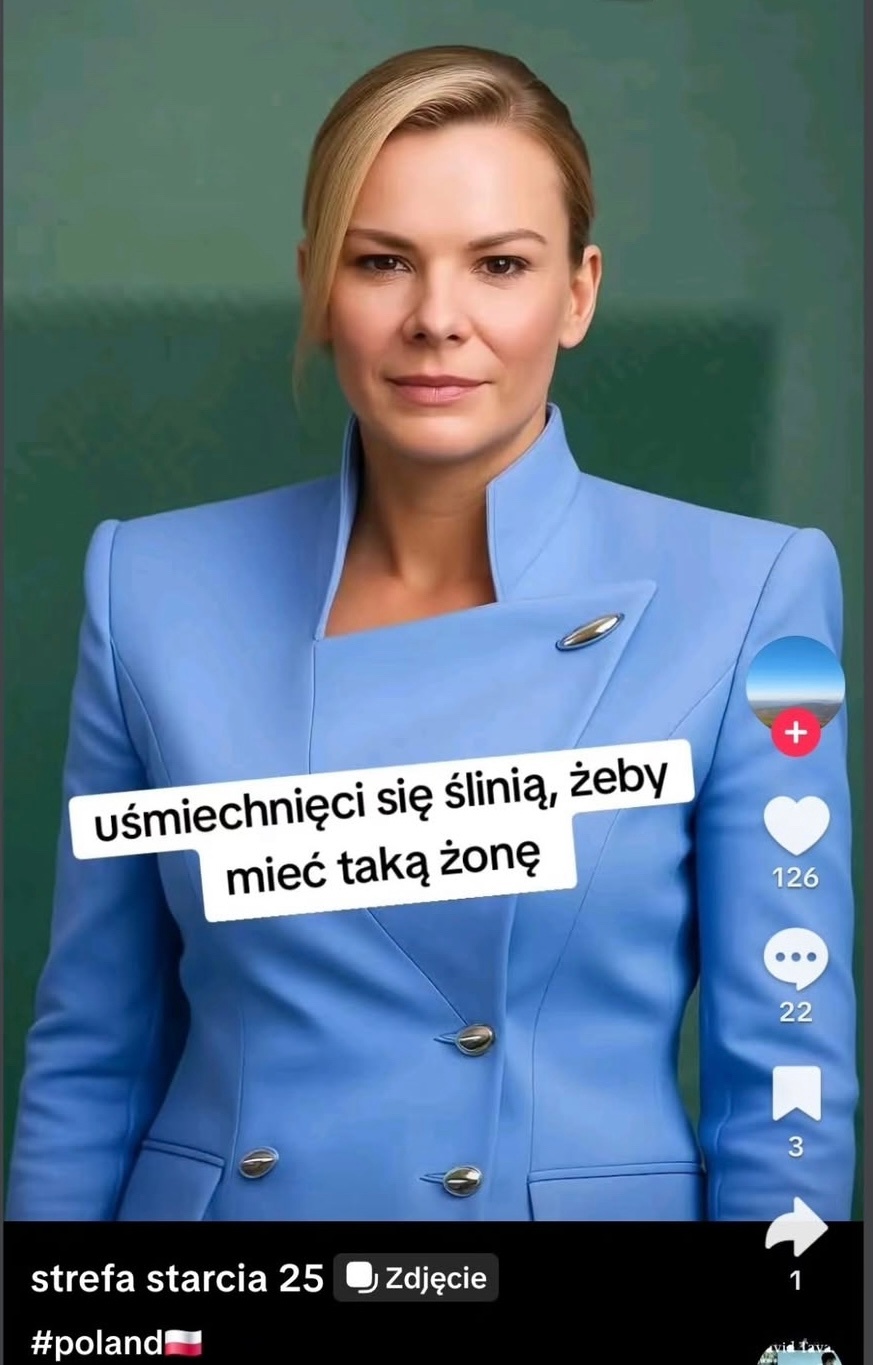Share this post via the arrow icon
873x1365 pixels.
[796, 1226]
